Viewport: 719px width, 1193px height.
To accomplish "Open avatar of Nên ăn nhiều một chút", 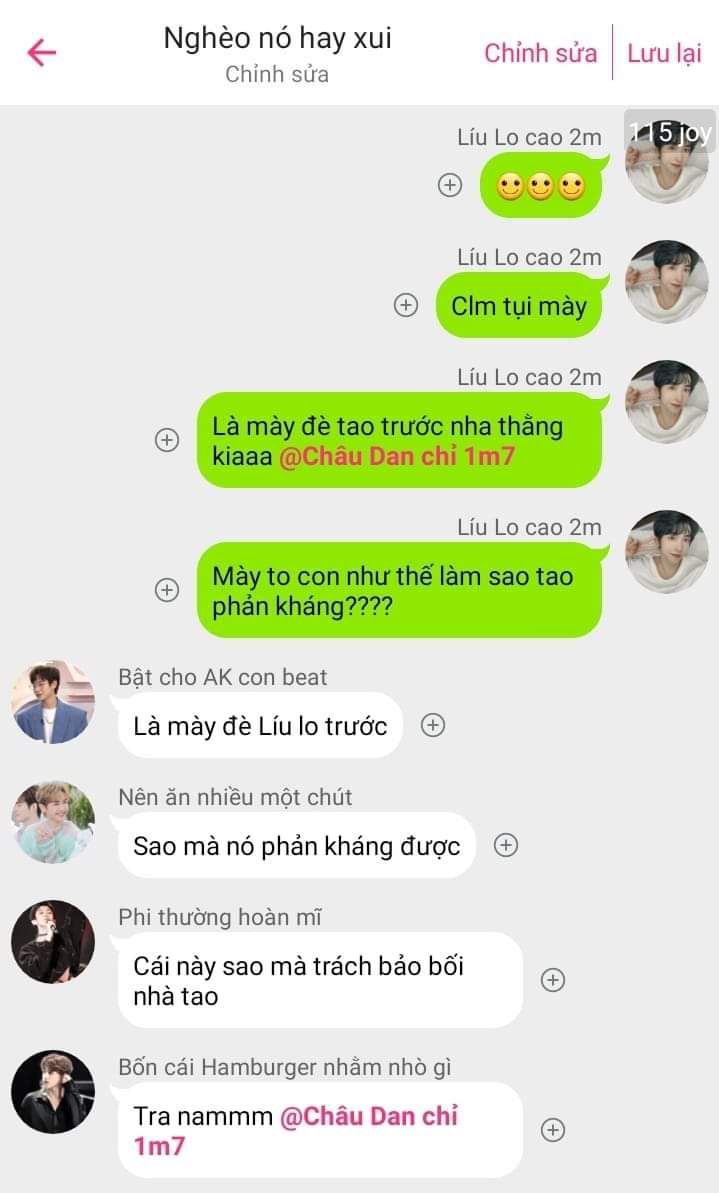I will coord(53,822).
